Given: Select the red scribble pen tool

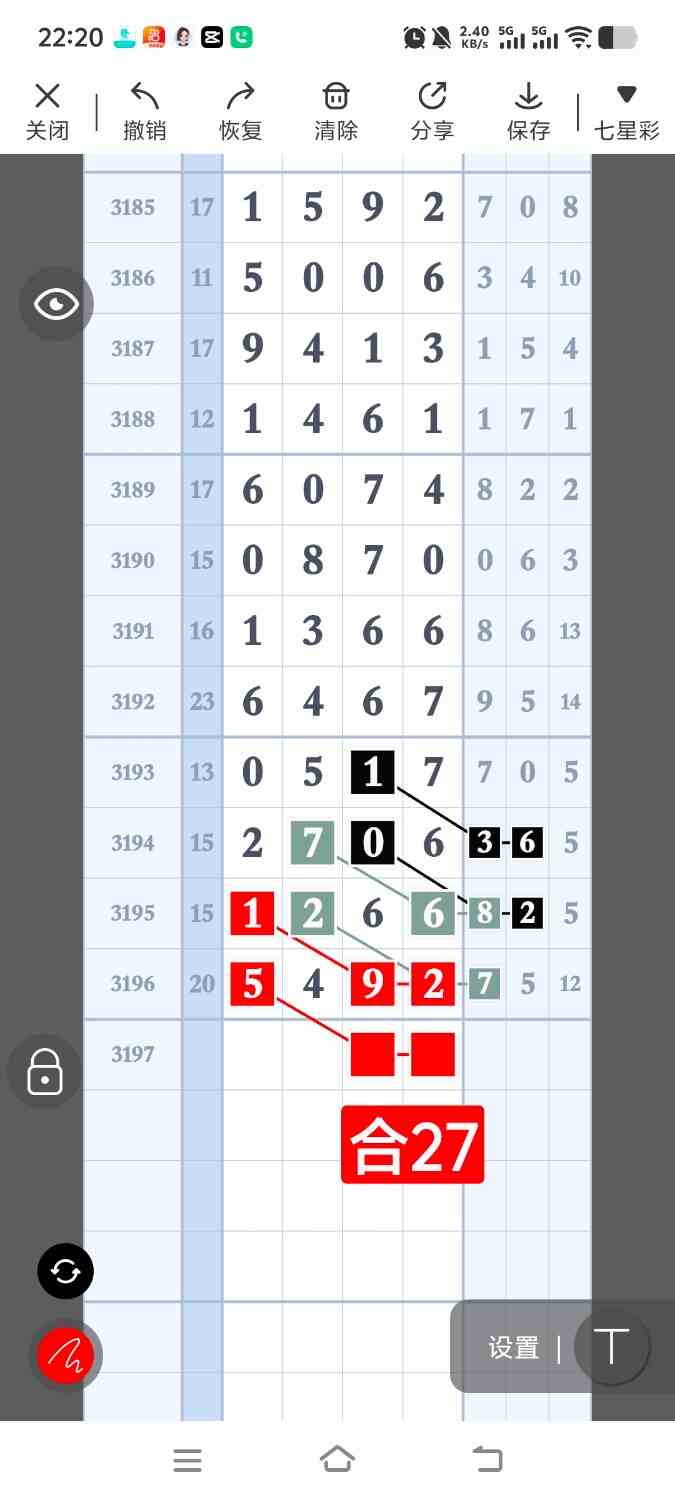Looking at the screenshot, I should [x=66, y=1356].
